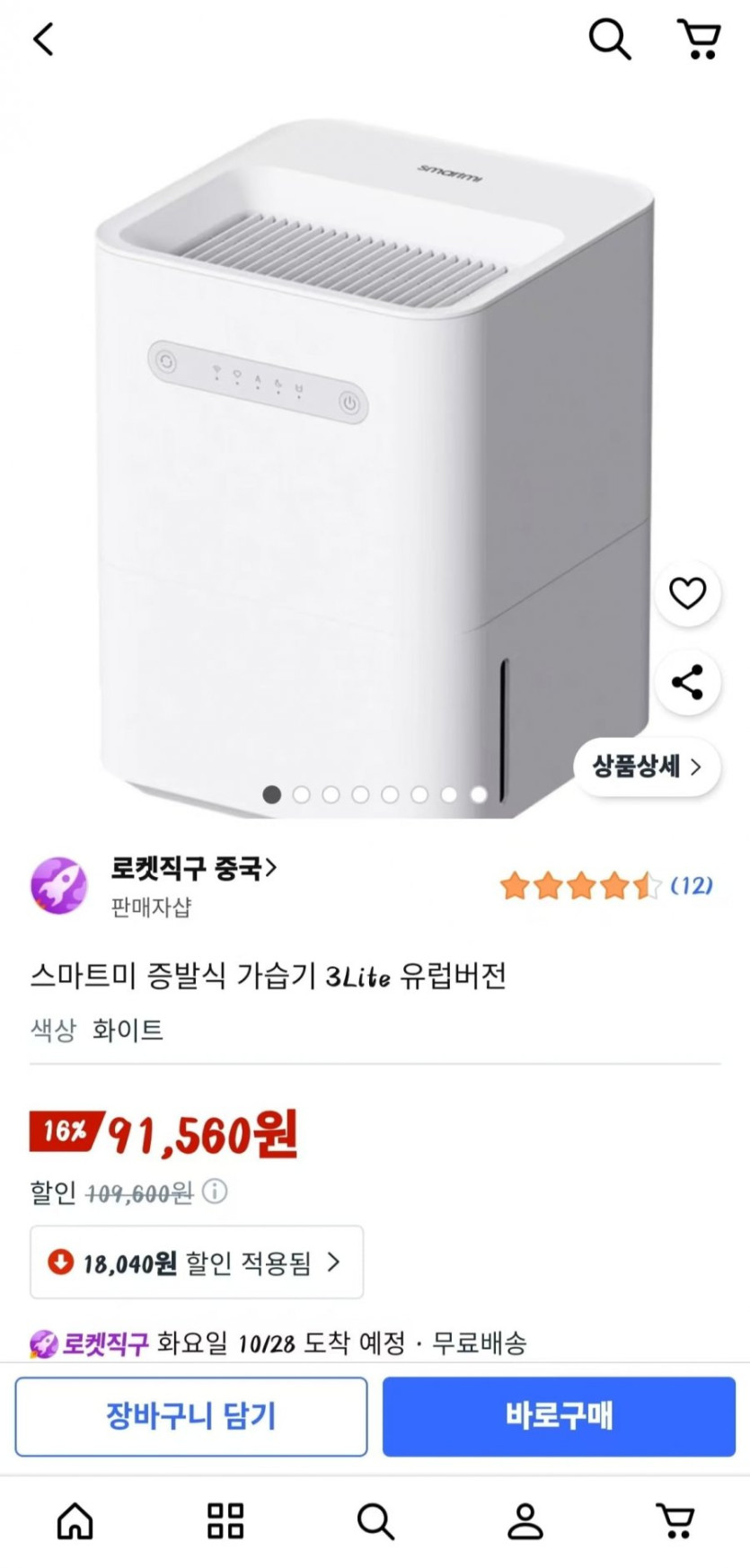Open the cart tab in bottom navigation
750x1568 pixels.
[675, 1521]
